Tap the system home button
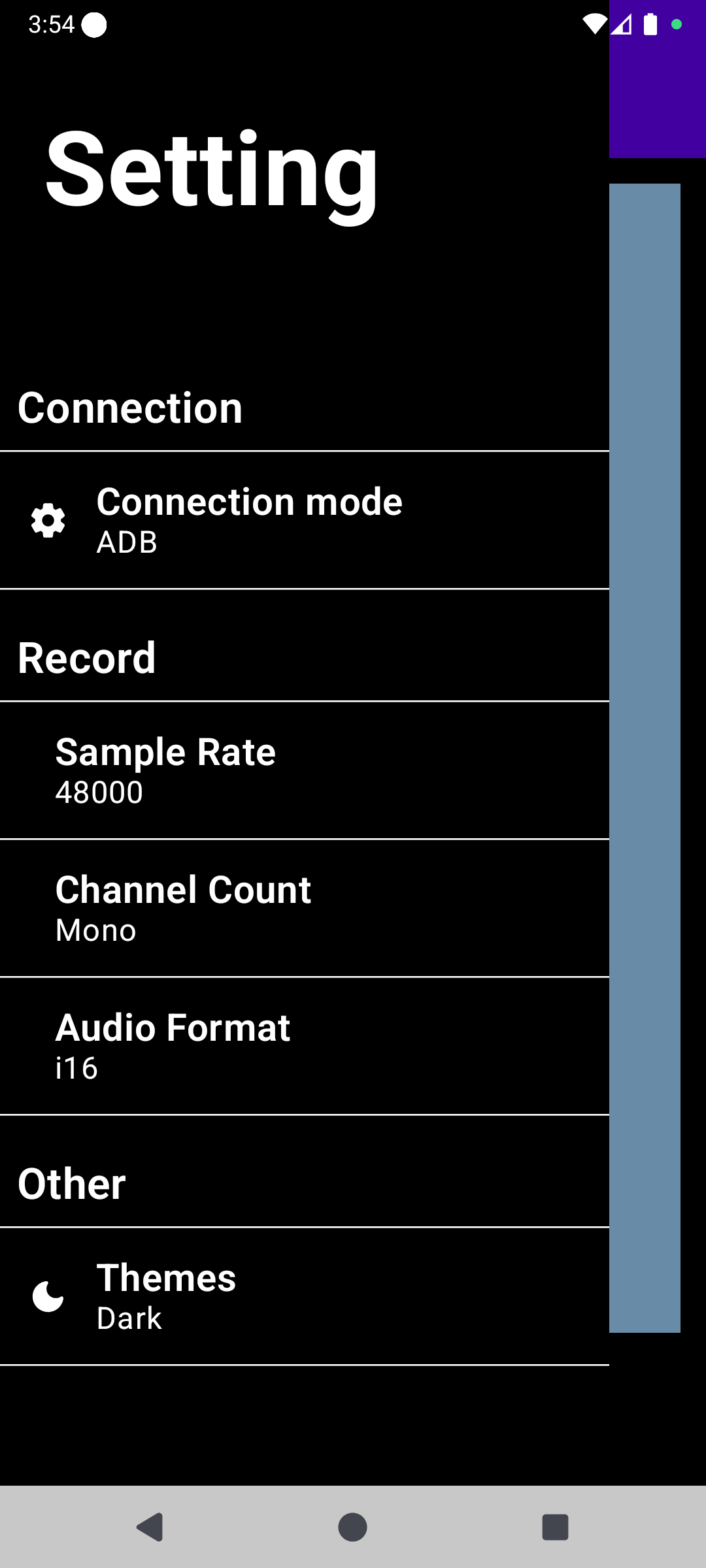Screen dimensions: 706x1568 pyautogui.click(x=353, y=1527)
